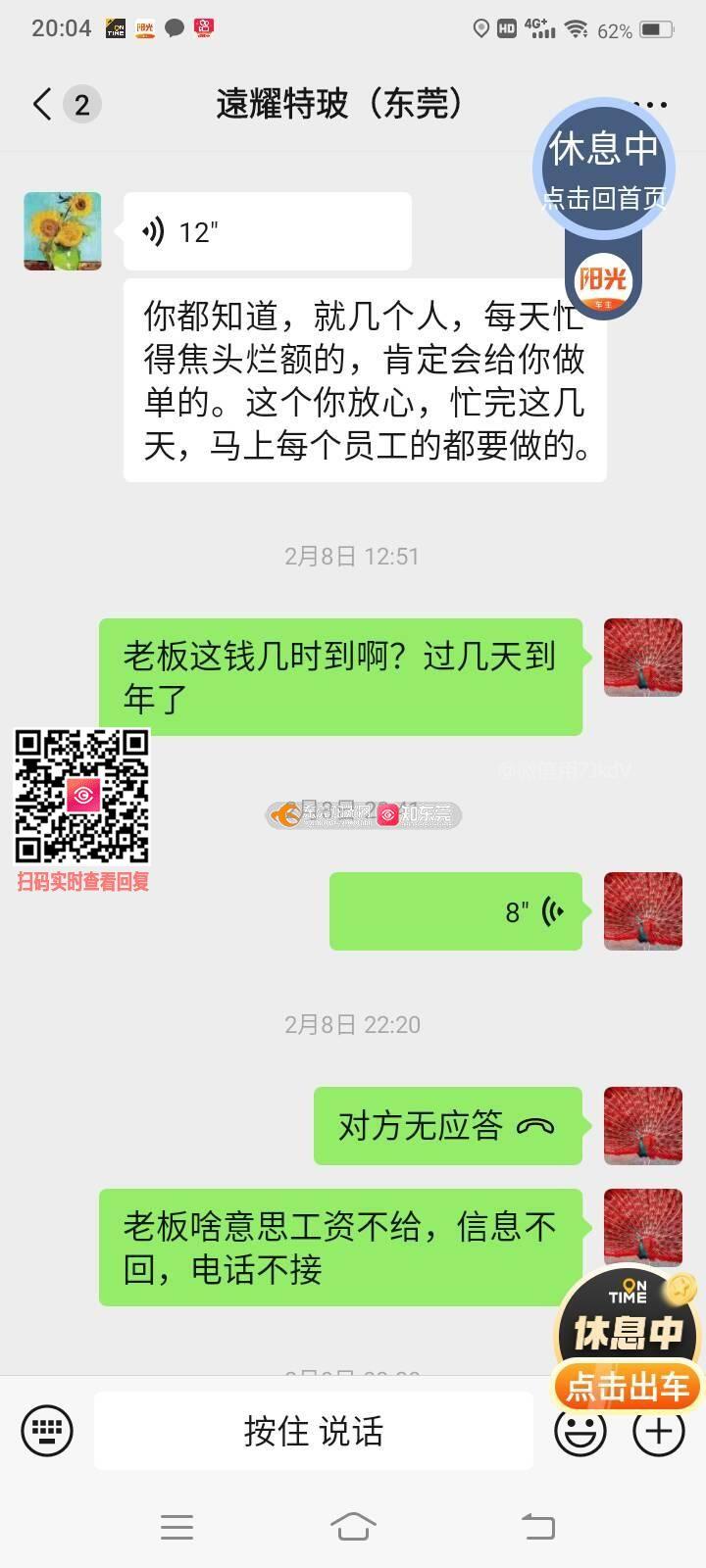Play the 12-second voice message
This screenshot has height=1568, width=706.
tap(267, 232)
